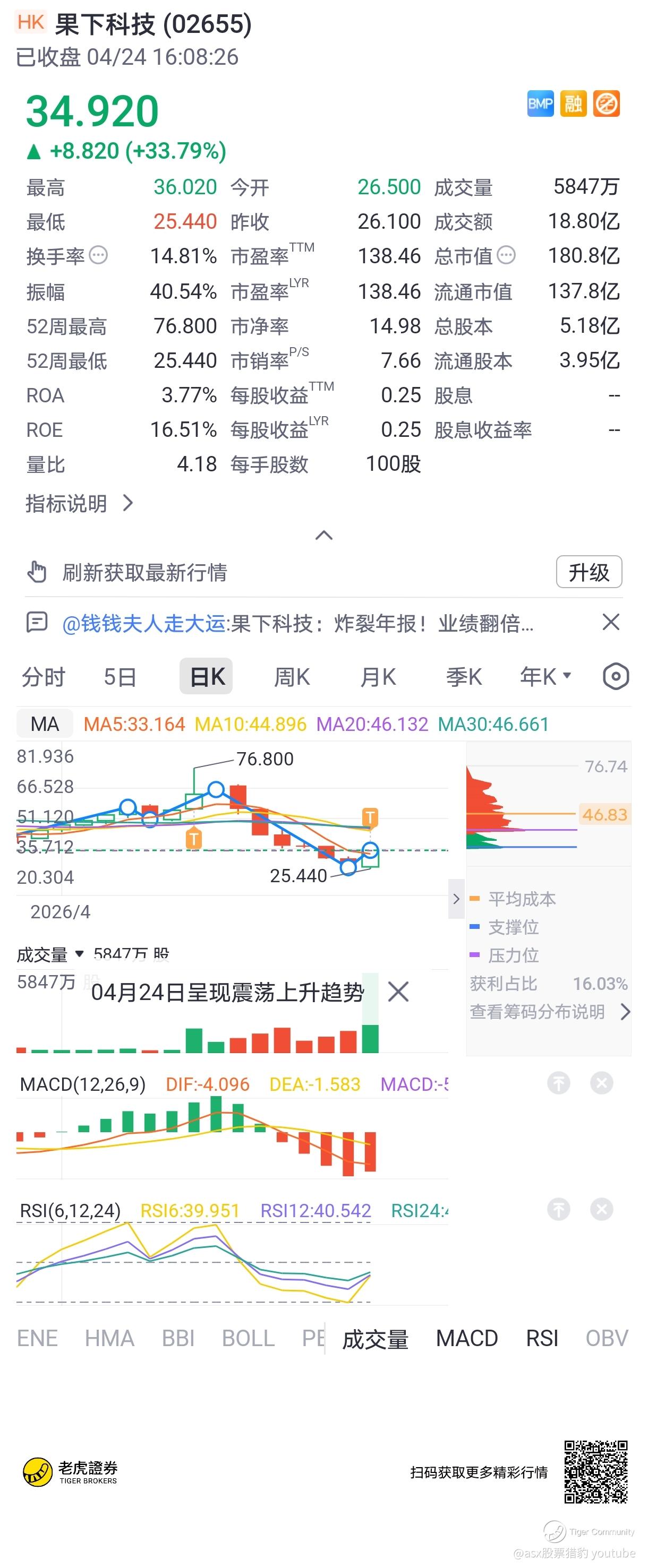Dismiss the 钱钱夫人走大运 post banner
The image size is (648, 1568).
(x=610, y=622)
